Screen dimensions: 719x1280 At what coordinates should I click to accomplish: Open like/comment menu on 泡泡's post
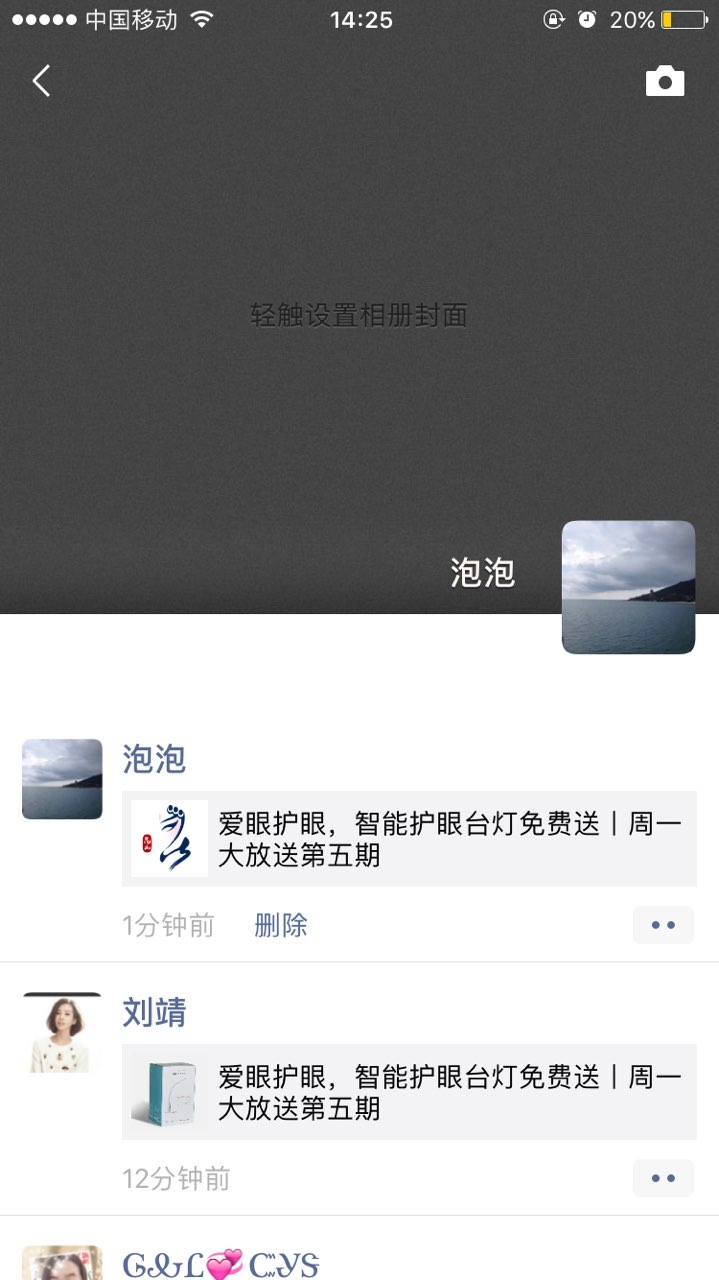pyautogui.click(x=663, y=925)
